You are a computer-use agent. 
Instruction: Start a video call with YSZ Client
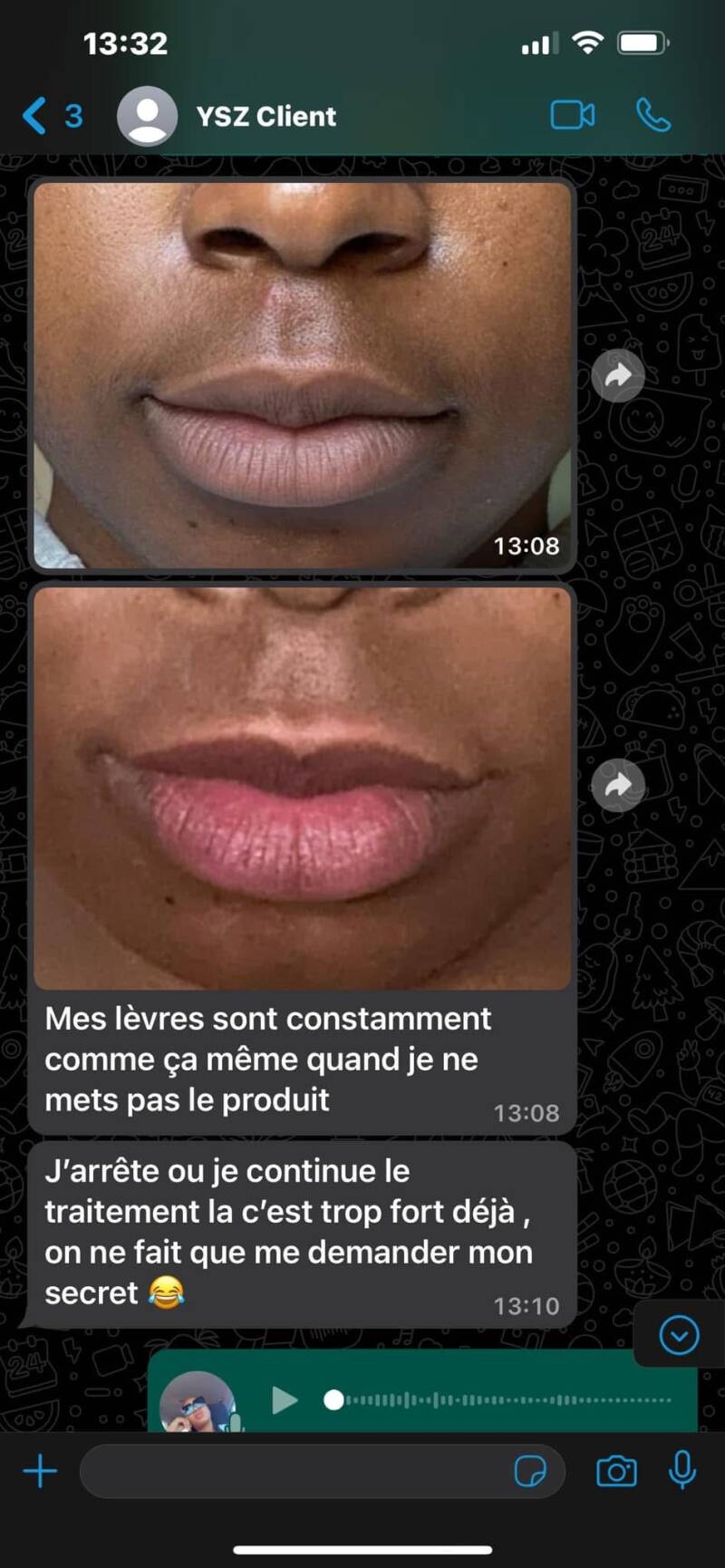pos(573,116)
